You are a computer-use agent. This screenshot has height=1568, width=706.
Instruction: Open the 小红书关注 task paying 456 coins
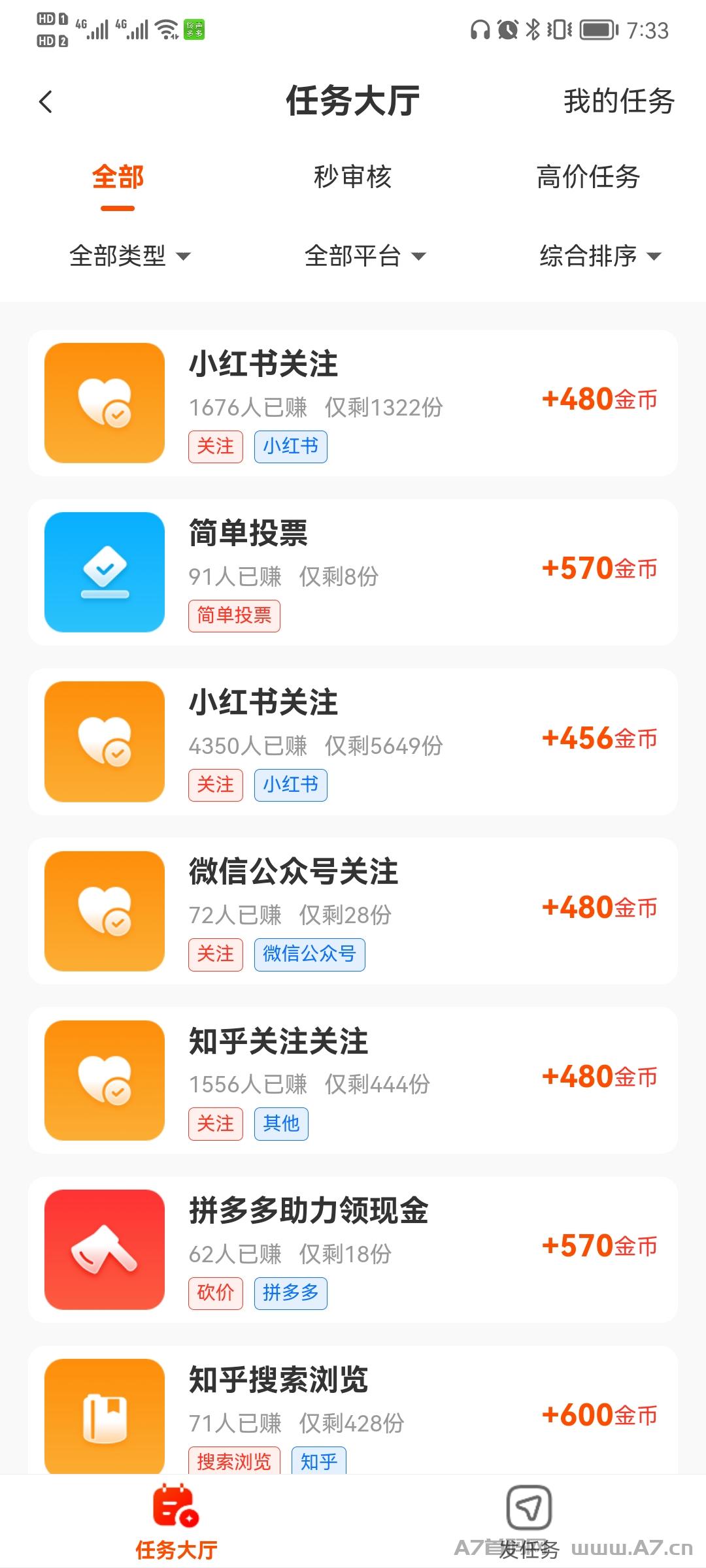(x=353, y=742)
